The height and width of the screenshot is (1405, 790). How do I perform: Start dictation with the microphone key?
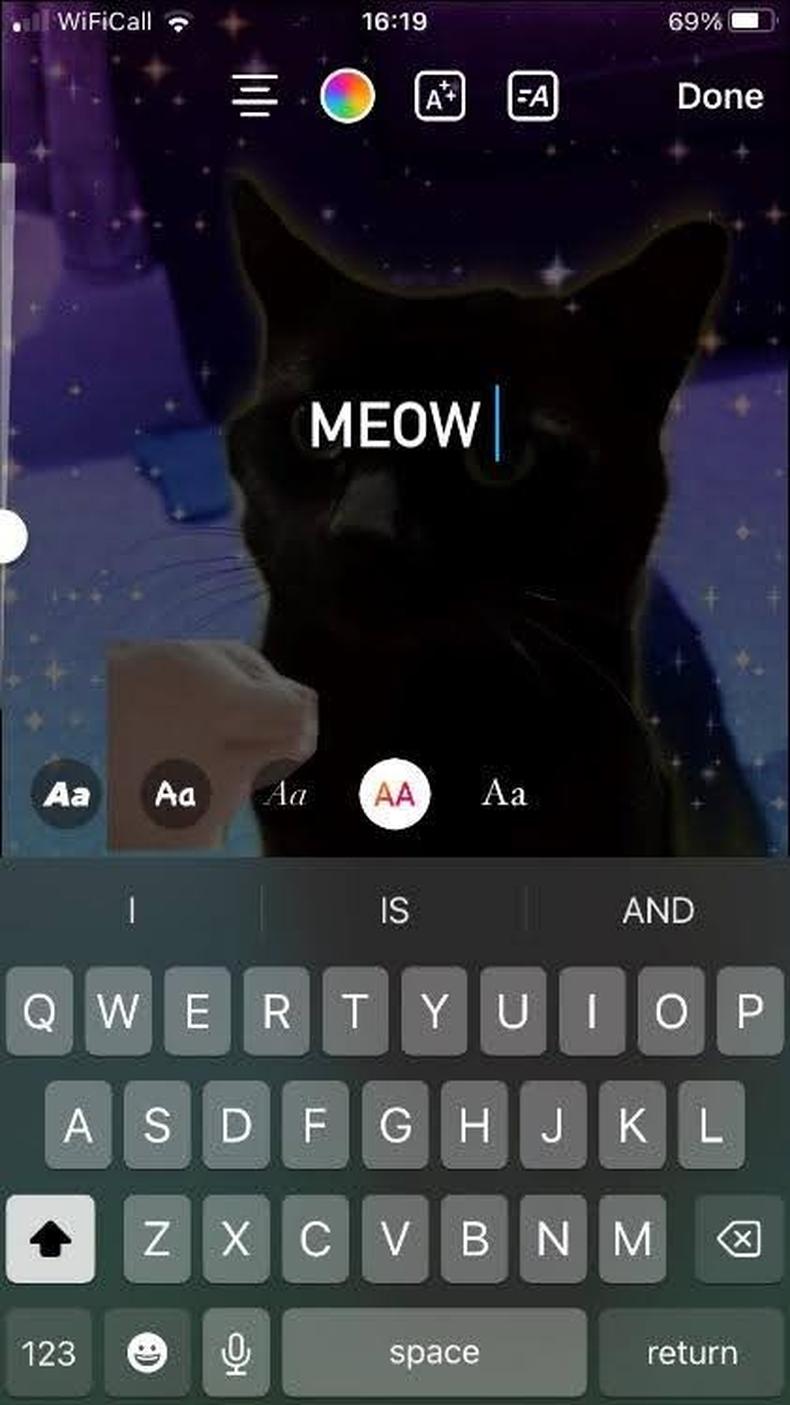236,1353
